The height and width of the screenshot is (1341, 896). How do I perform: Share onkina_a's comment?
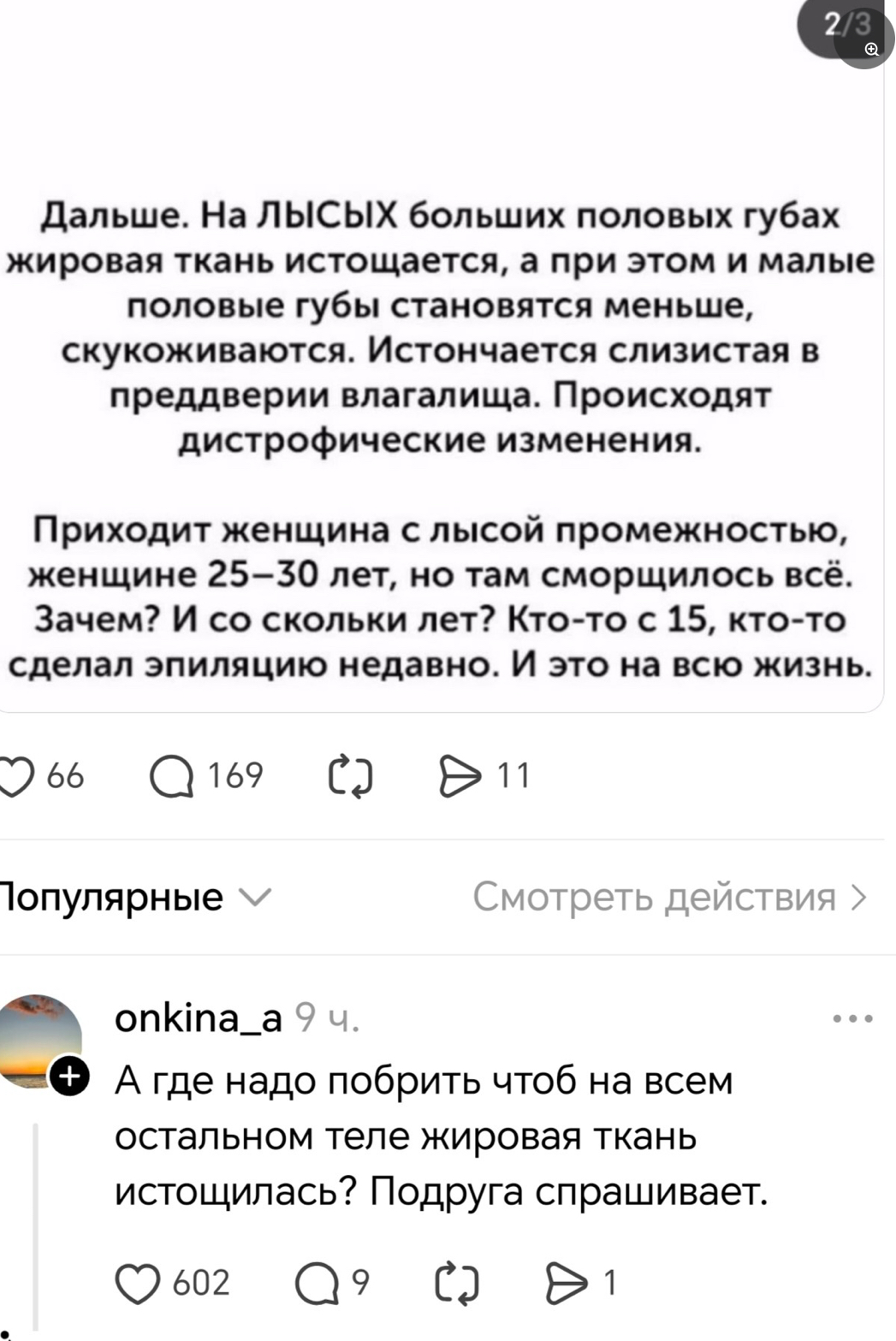click(x=567, y=1284)
